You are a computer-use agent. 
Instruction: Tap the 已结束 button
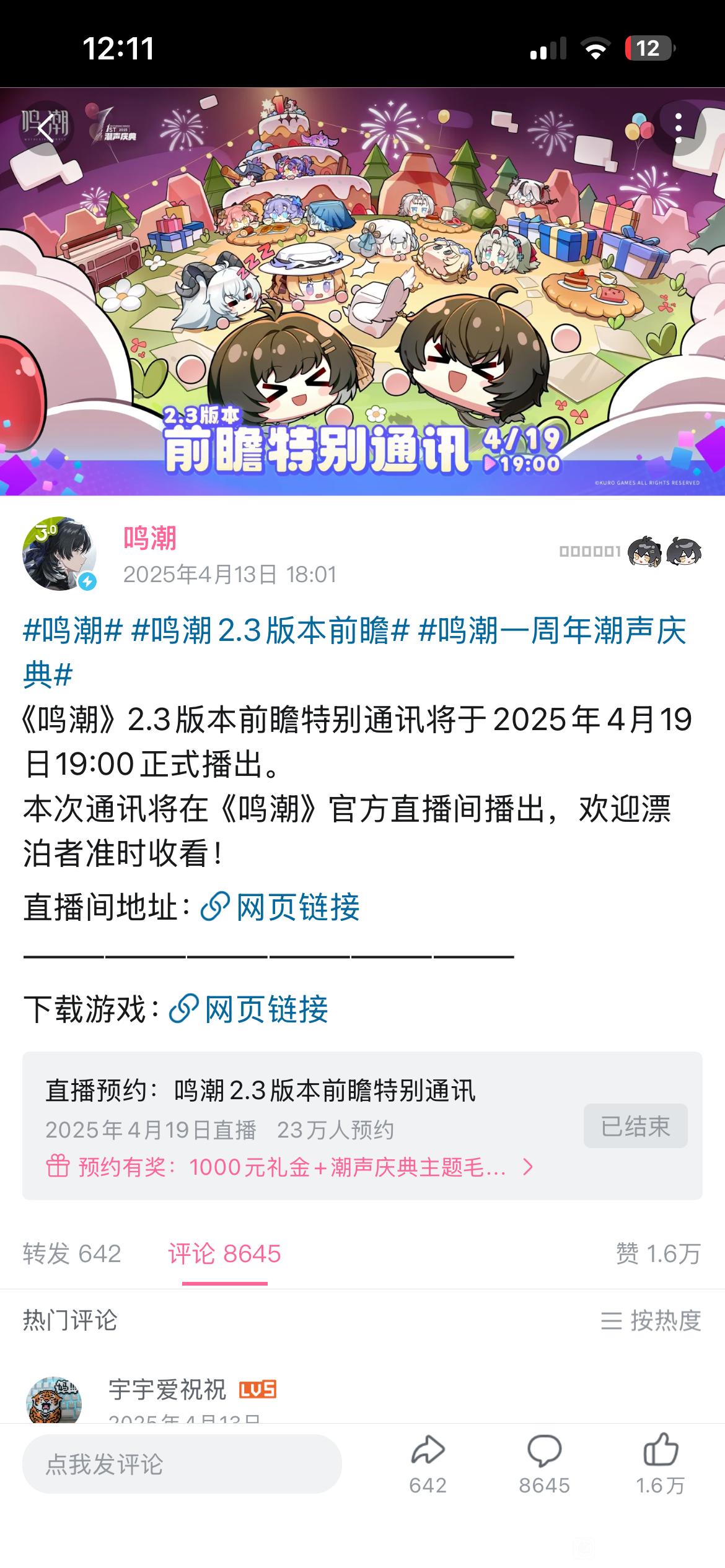(x=636, y=1126)
